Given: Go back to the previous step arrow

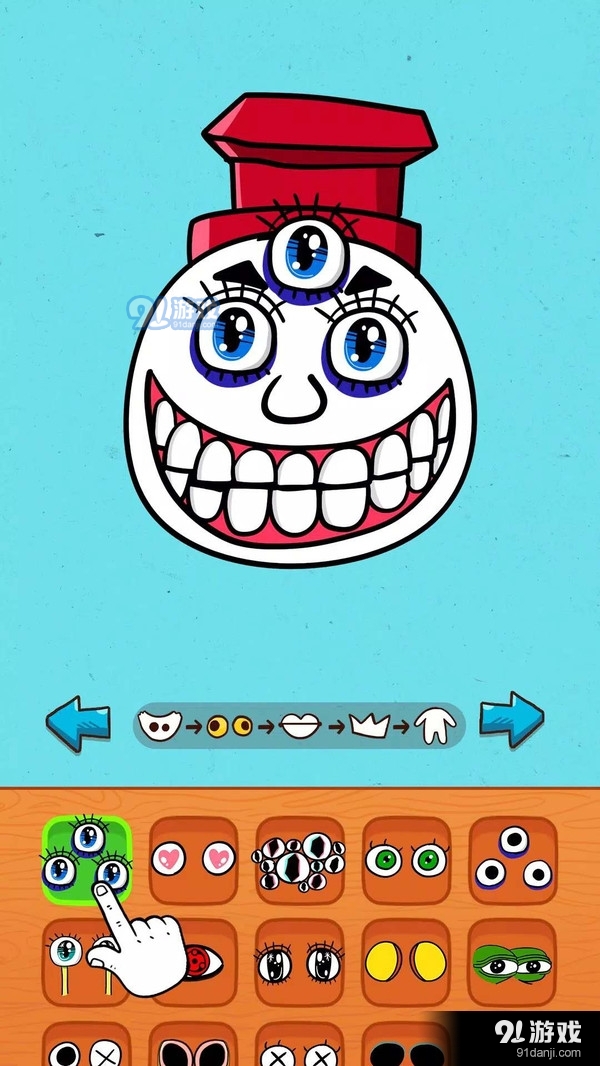Looking at the screenshot, I should (x=78, y=722).
